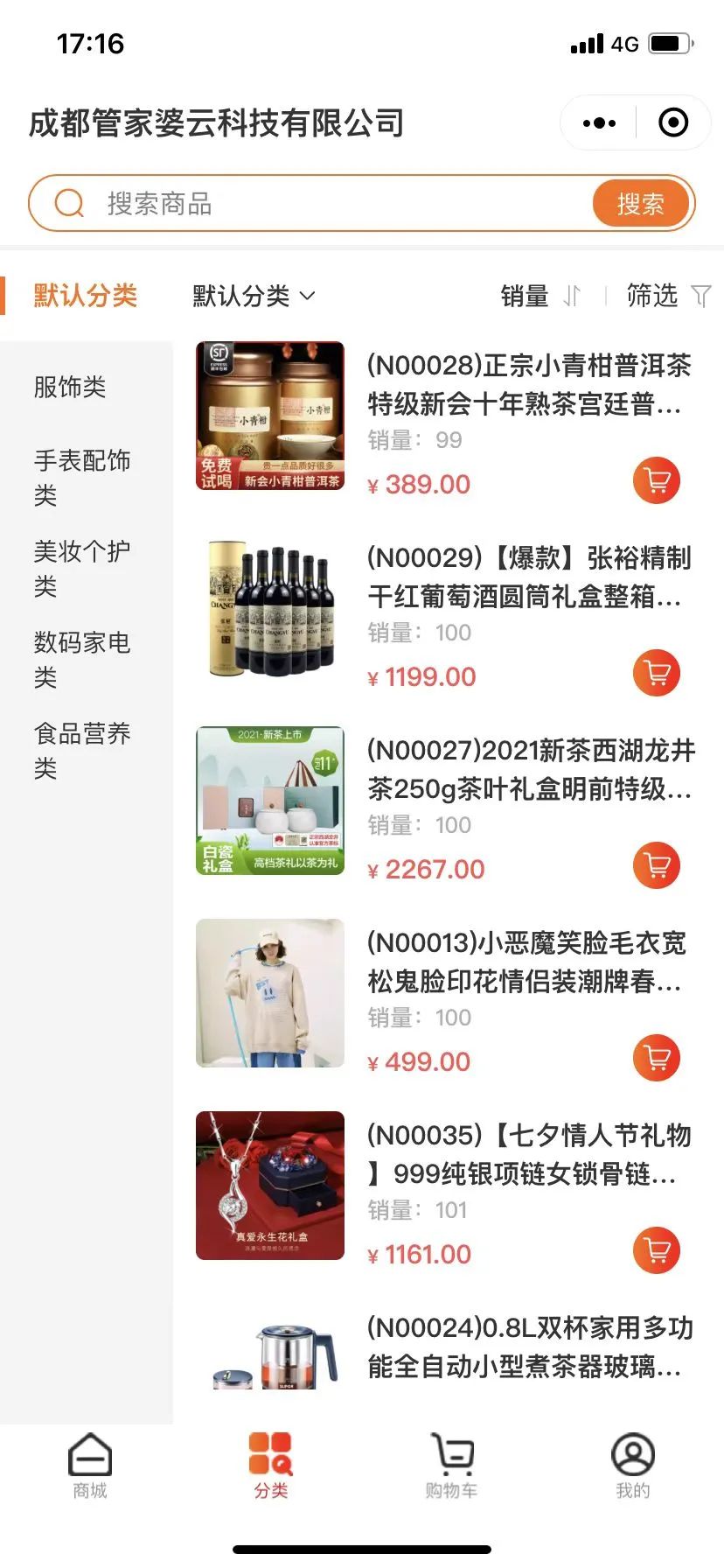724x1568 pixels.
Task: Tap the orange 搜索 button
Action: (x=641, y=204)
